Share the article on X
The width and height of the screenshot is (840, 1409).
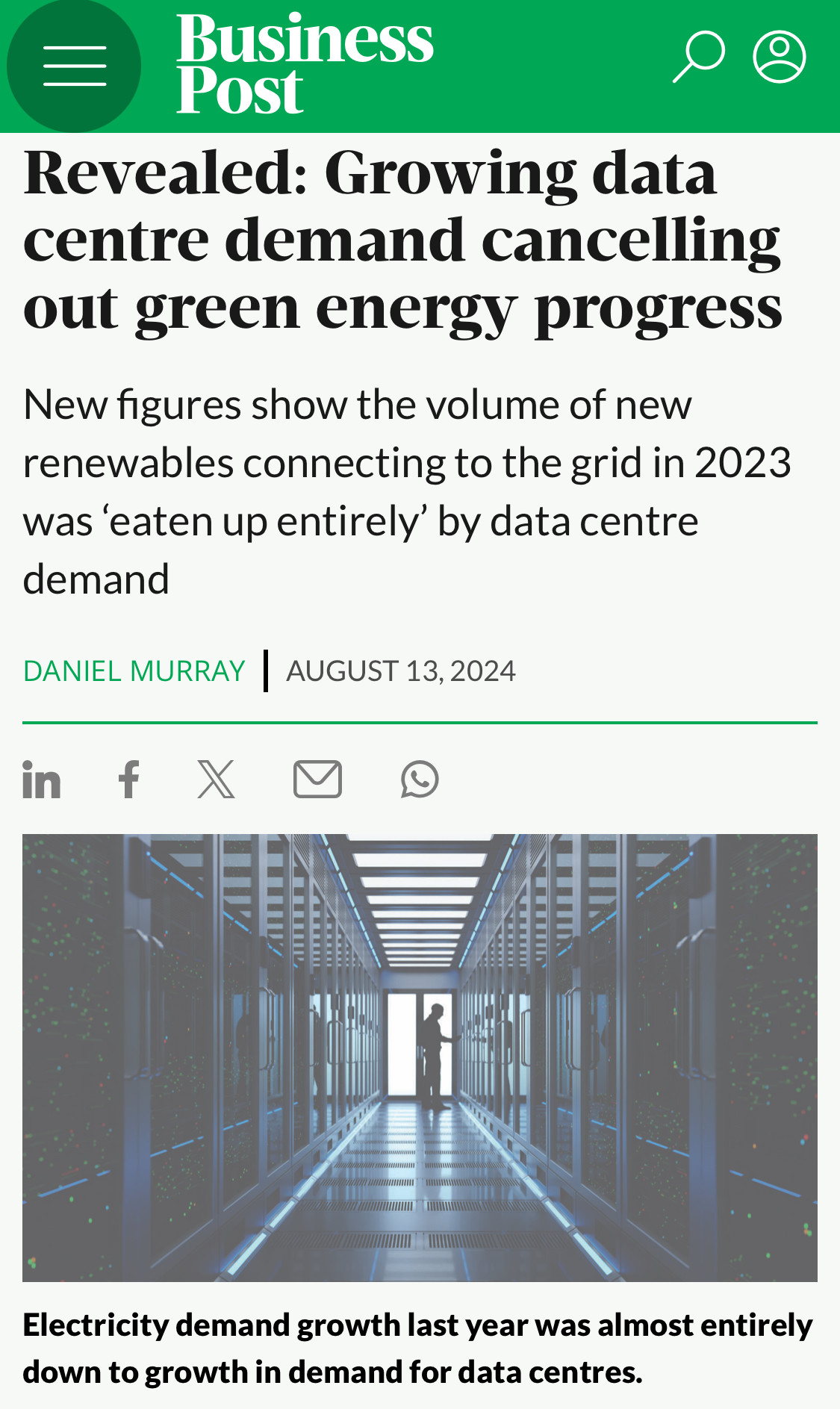pos(217,780)
